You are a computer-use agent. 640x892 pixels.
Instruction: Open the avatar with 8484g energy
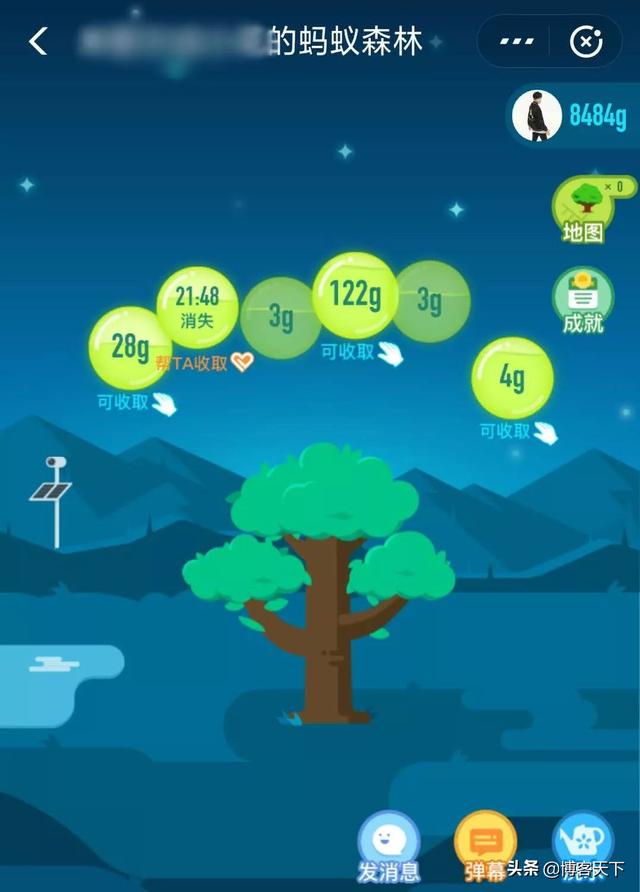coord(536,115)
